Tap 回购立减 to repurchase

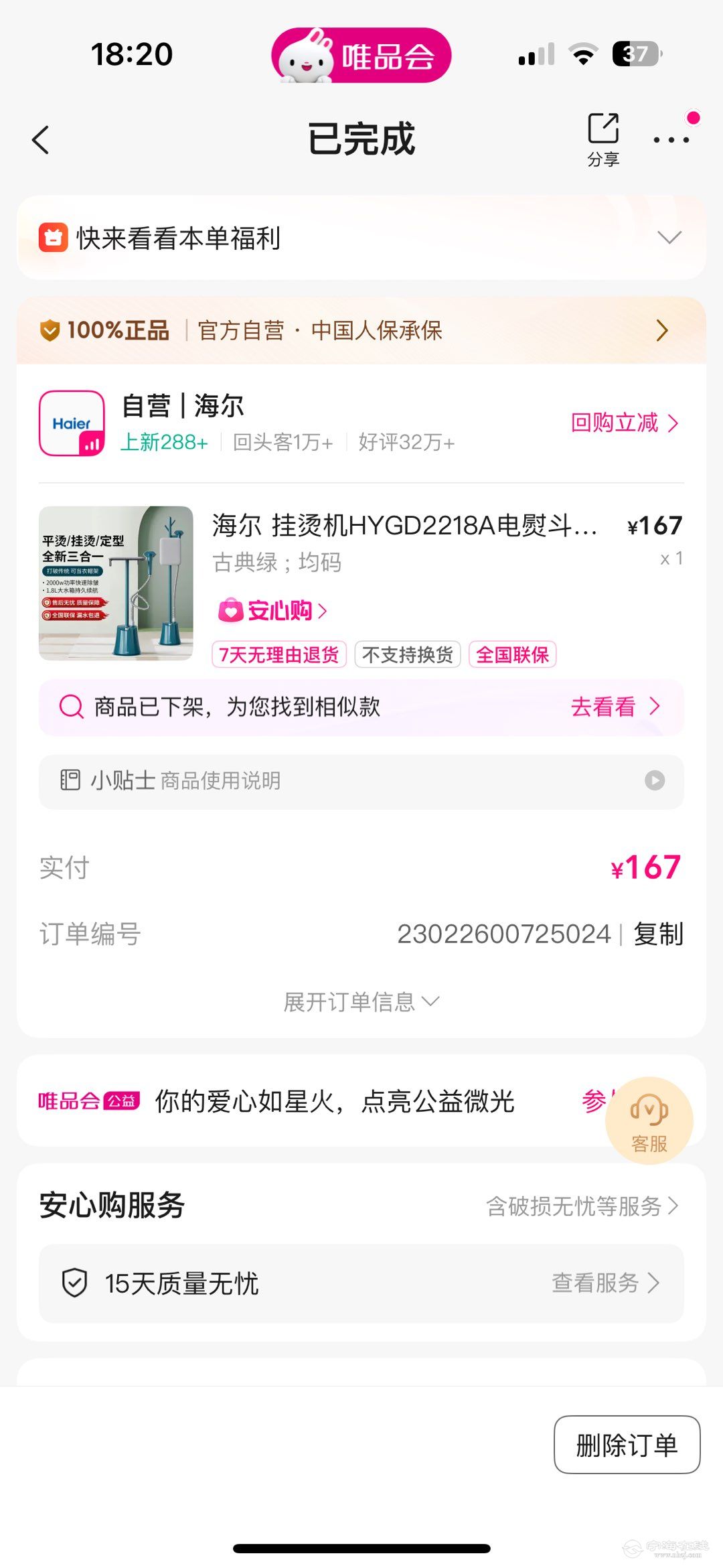pyautogui.click(x=624, y=423)
